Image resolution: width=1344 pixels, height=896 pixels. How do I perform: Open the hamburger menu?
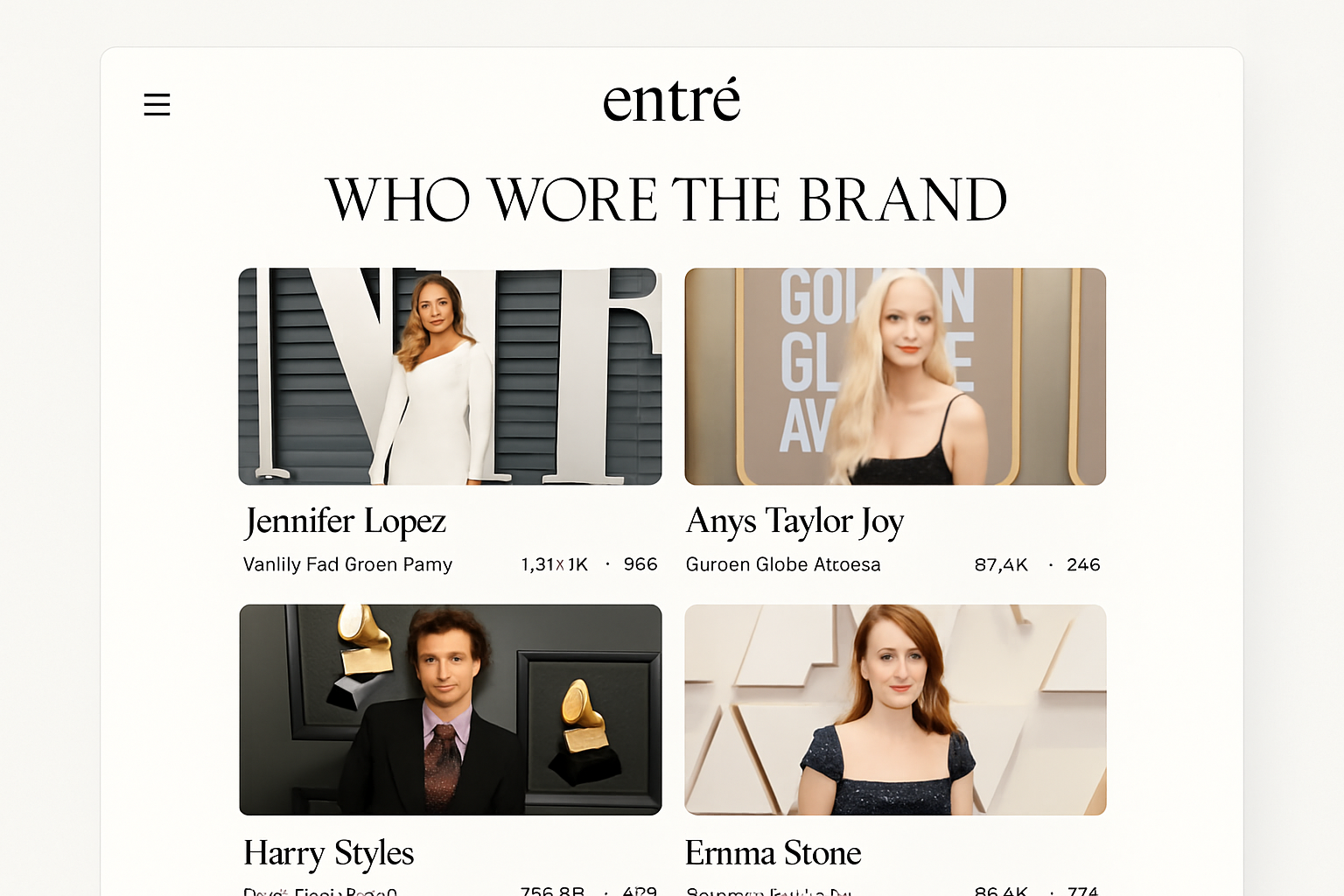click(157, 105)
